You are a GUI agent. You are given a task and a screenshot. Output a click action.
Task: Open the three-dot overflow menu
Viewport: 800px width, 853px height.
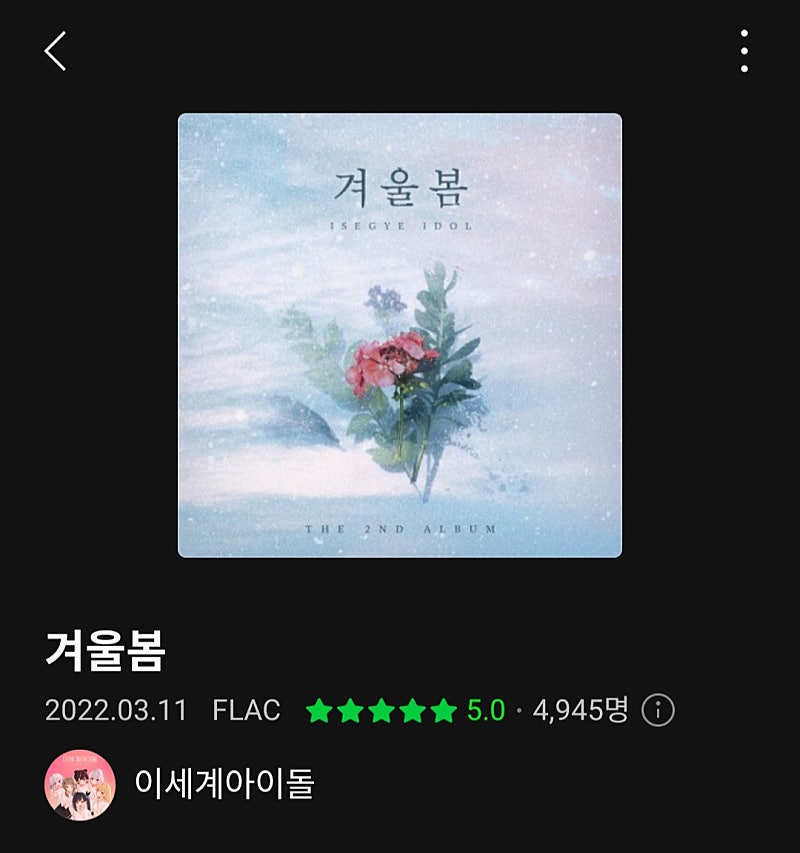pos(744,51)
